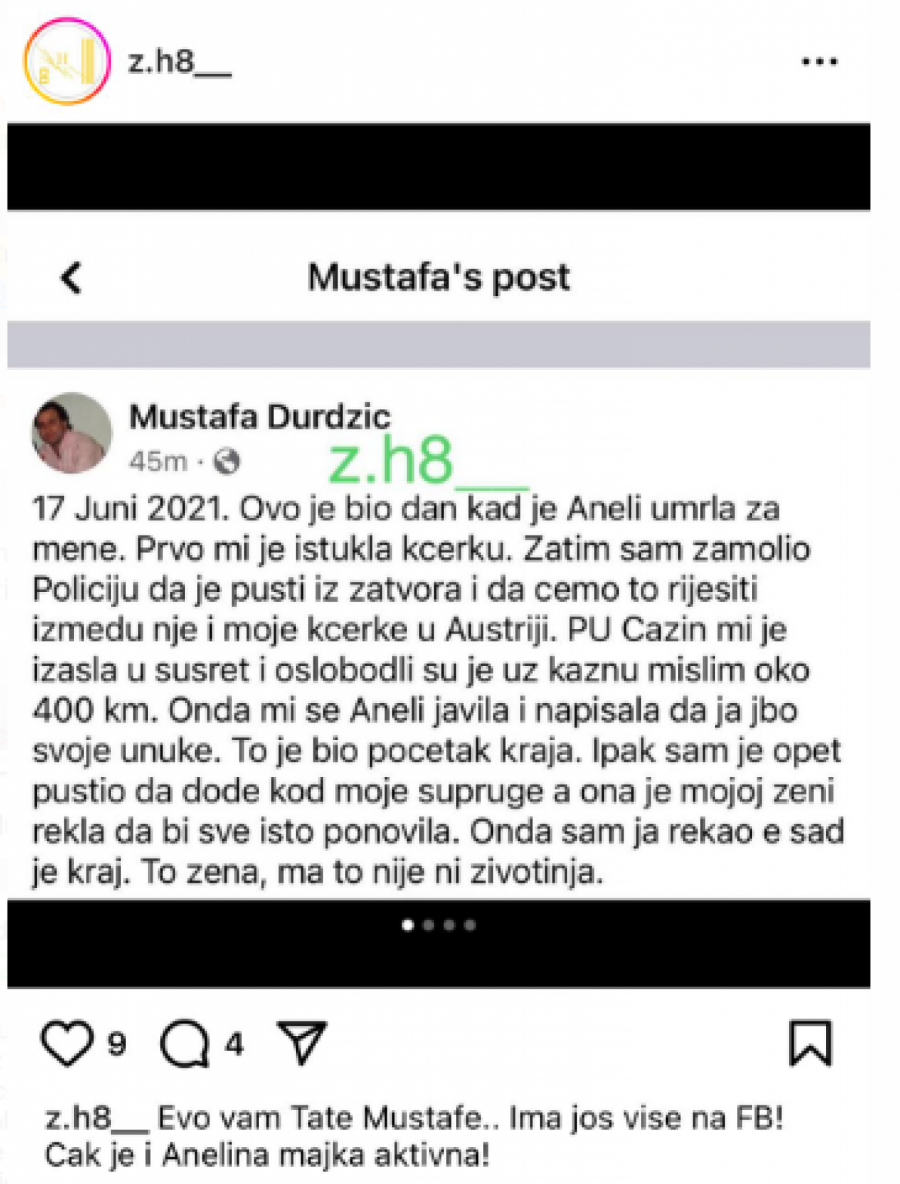
Task: Select the first carousel page dot
Action: click(x=406, y=926)
